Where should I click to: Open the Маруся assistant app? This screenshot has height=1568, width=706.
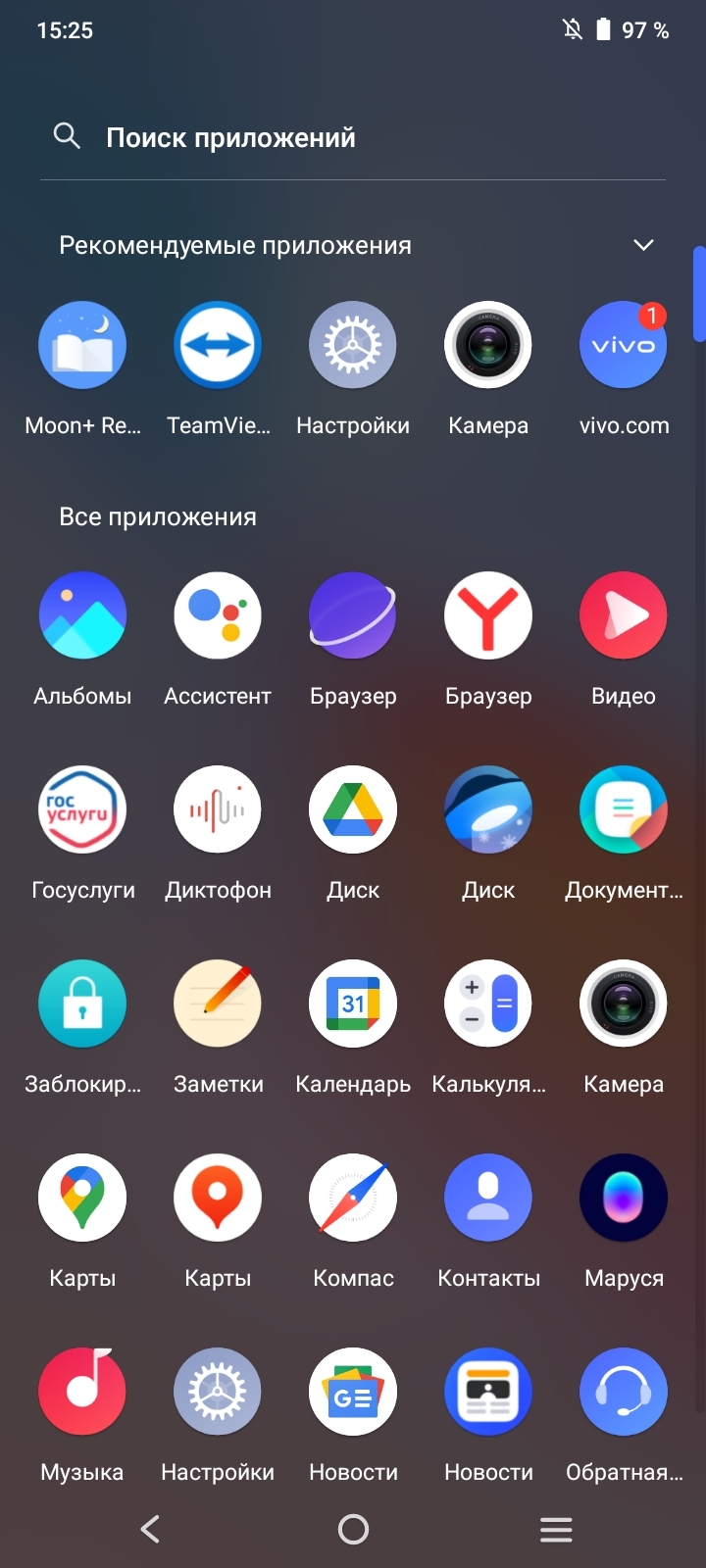click(624, 1198)
